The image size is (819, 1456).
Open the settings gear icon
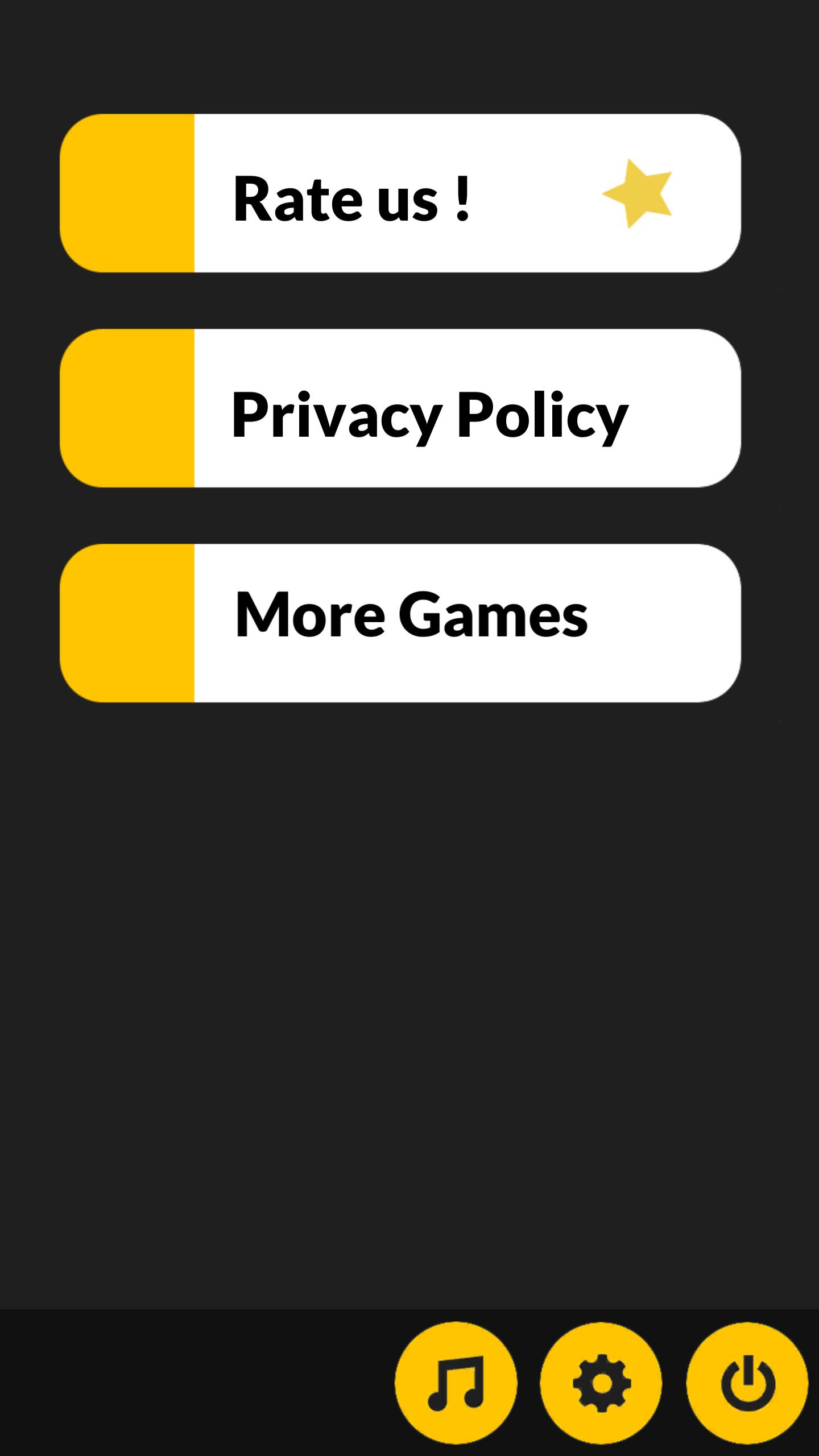tap(601, 1383)
